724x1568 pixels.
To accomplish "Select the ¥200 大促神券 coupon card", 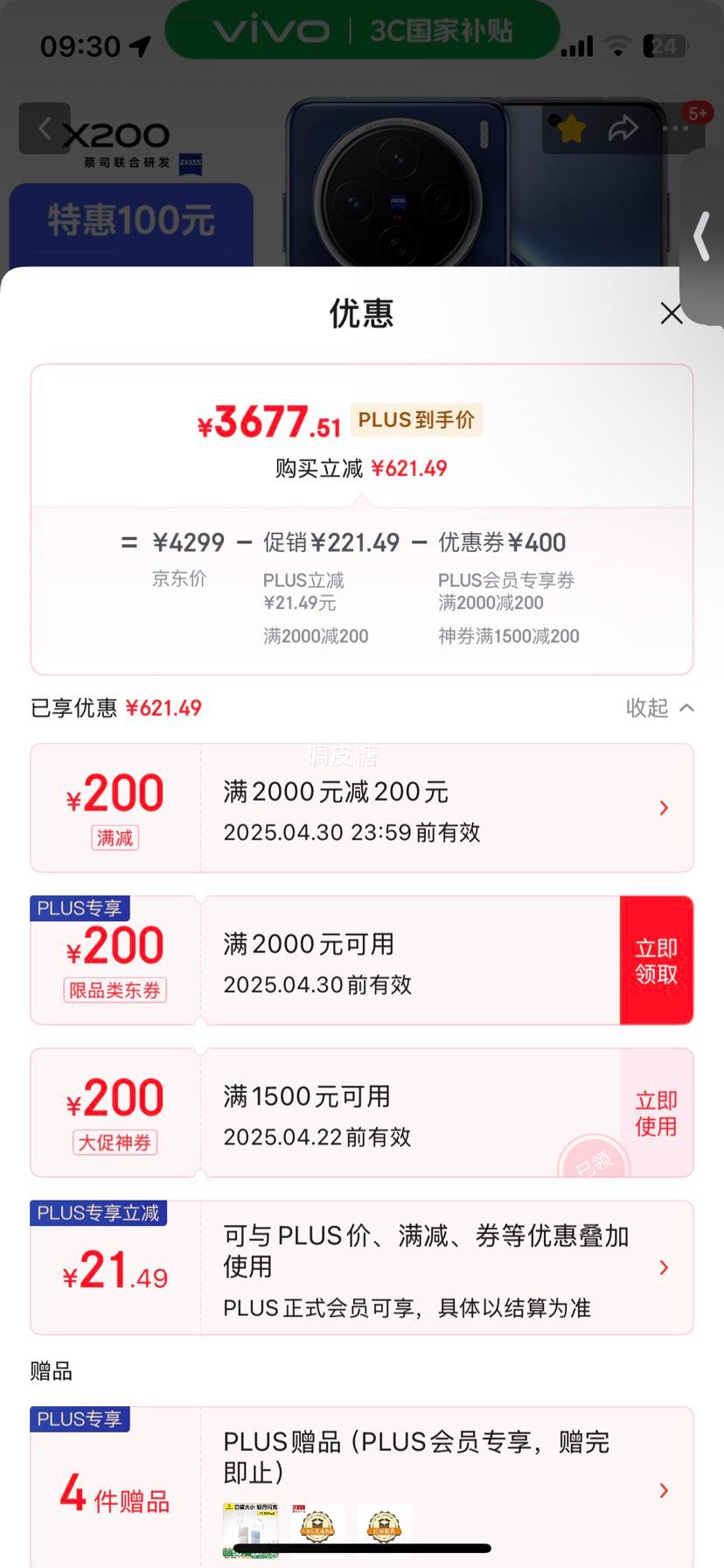I will (306, 1112).
